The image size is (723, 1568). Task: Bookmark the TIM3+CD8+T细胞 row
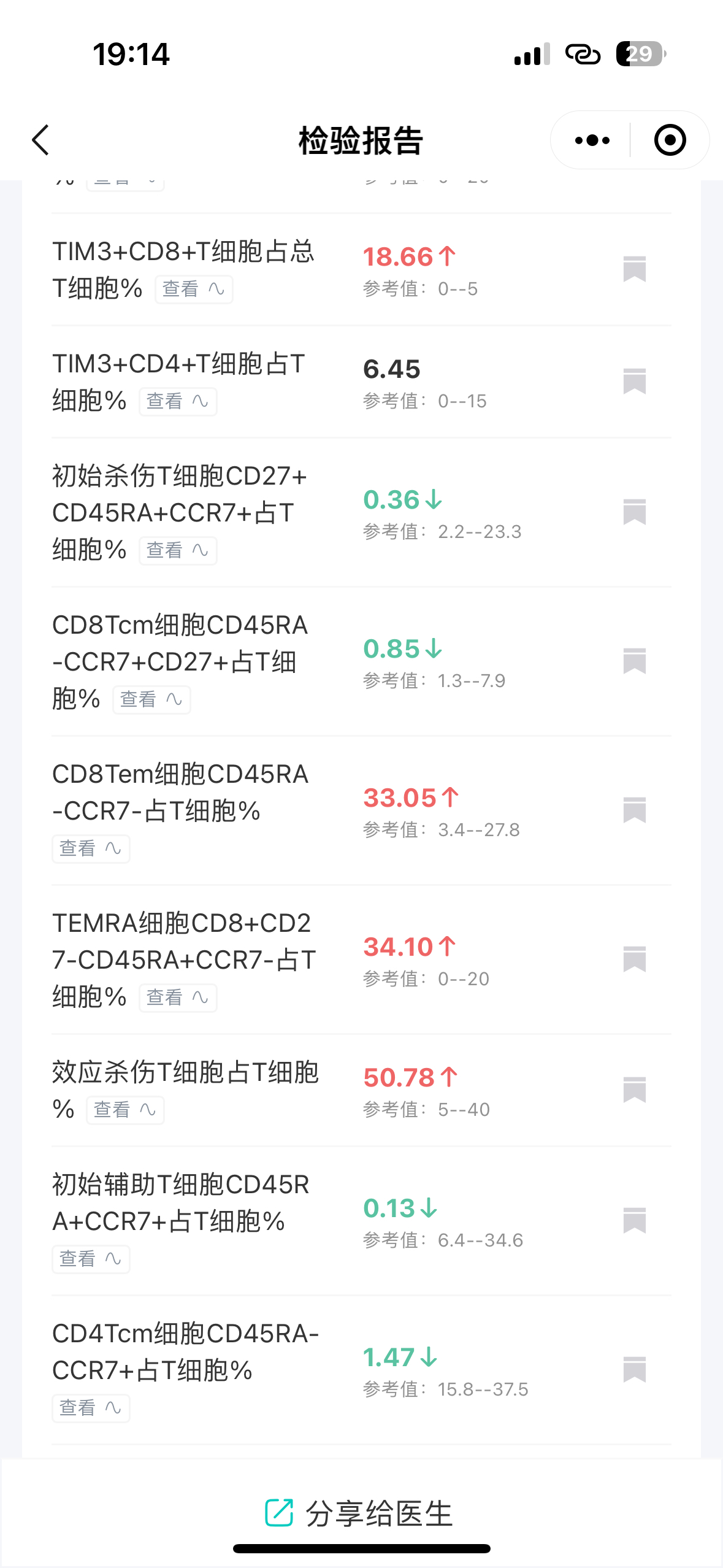(x=634, y=269)
